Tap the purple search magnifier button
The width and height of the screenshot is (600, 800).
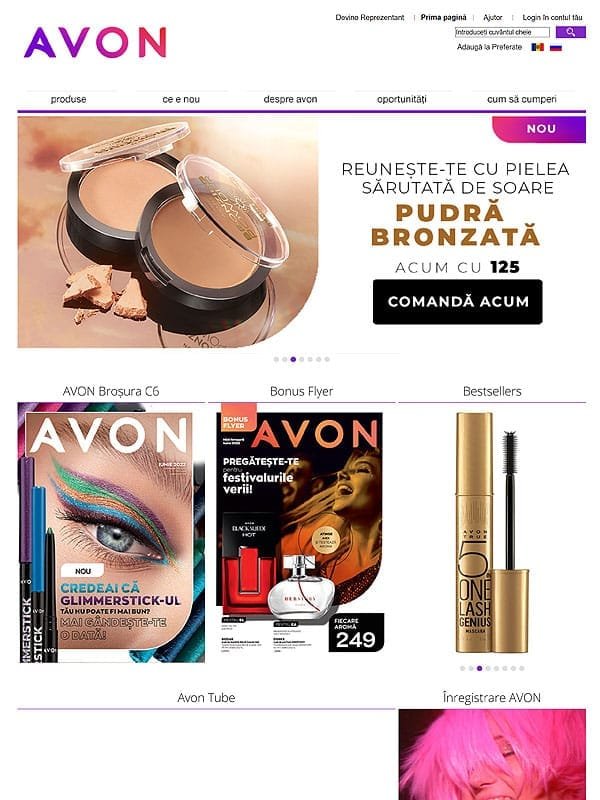point(570,32)
